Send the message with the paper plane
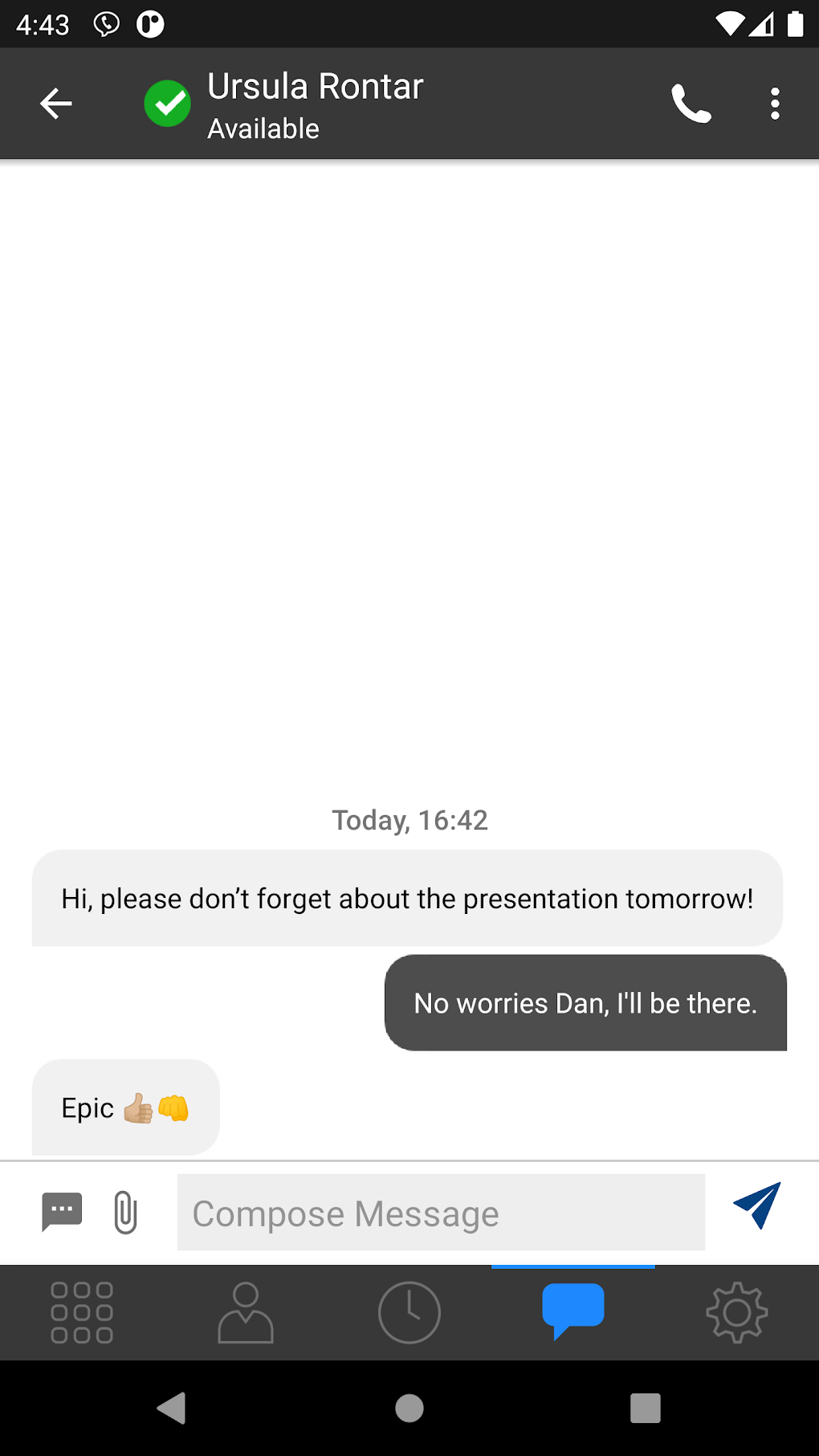 click(757, 1205)
